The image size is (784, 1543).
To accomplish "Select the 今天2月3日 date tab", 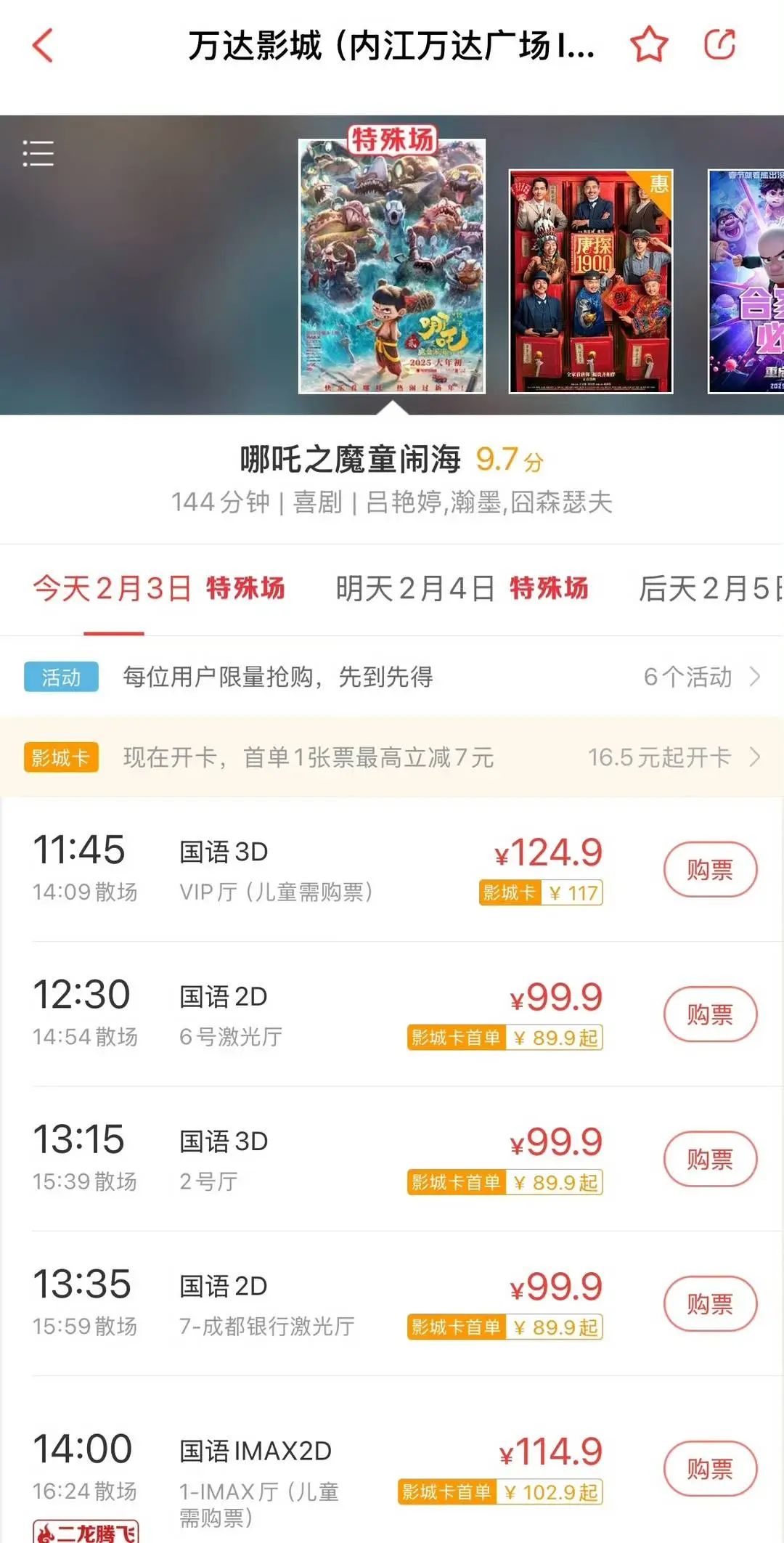I will [x=158, y=589].
